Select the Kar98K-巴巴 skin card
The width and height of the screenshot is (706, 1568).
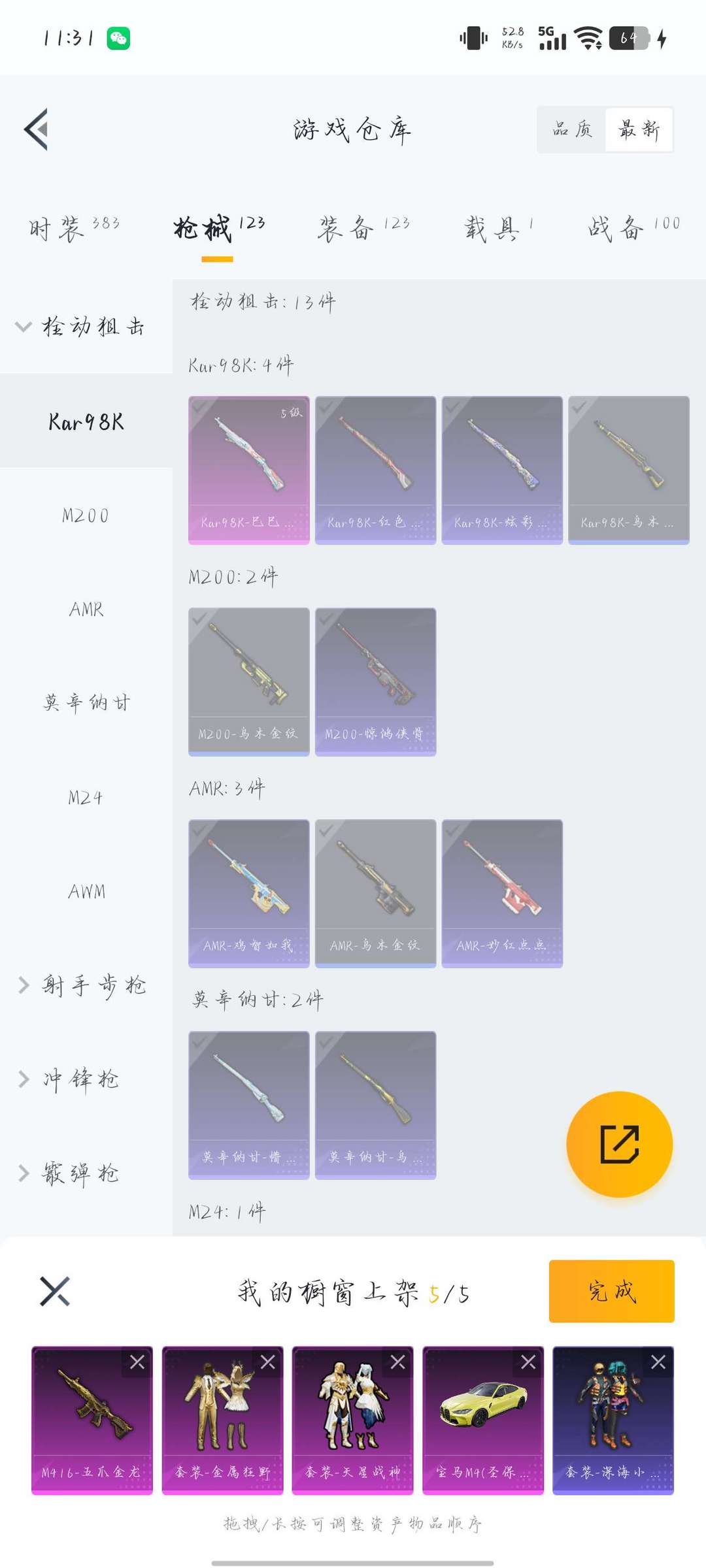click(x=248, y=470)
